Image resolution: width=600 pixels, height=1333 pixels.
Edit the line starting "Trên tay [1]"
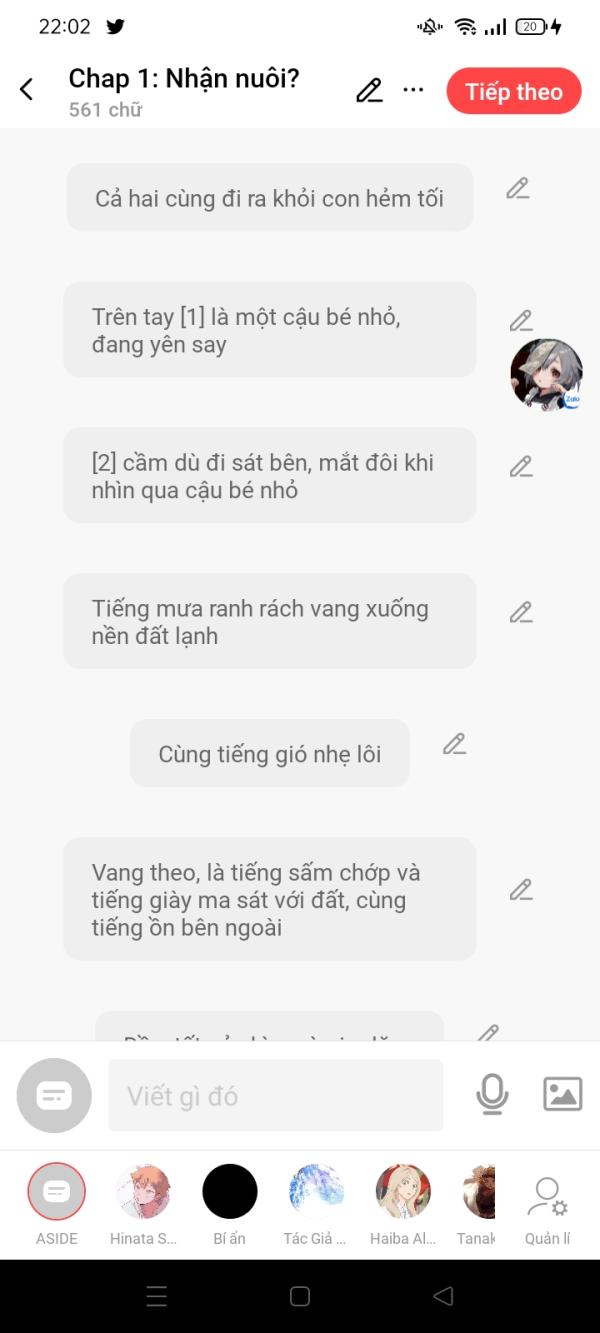click(x=521, y=321)
